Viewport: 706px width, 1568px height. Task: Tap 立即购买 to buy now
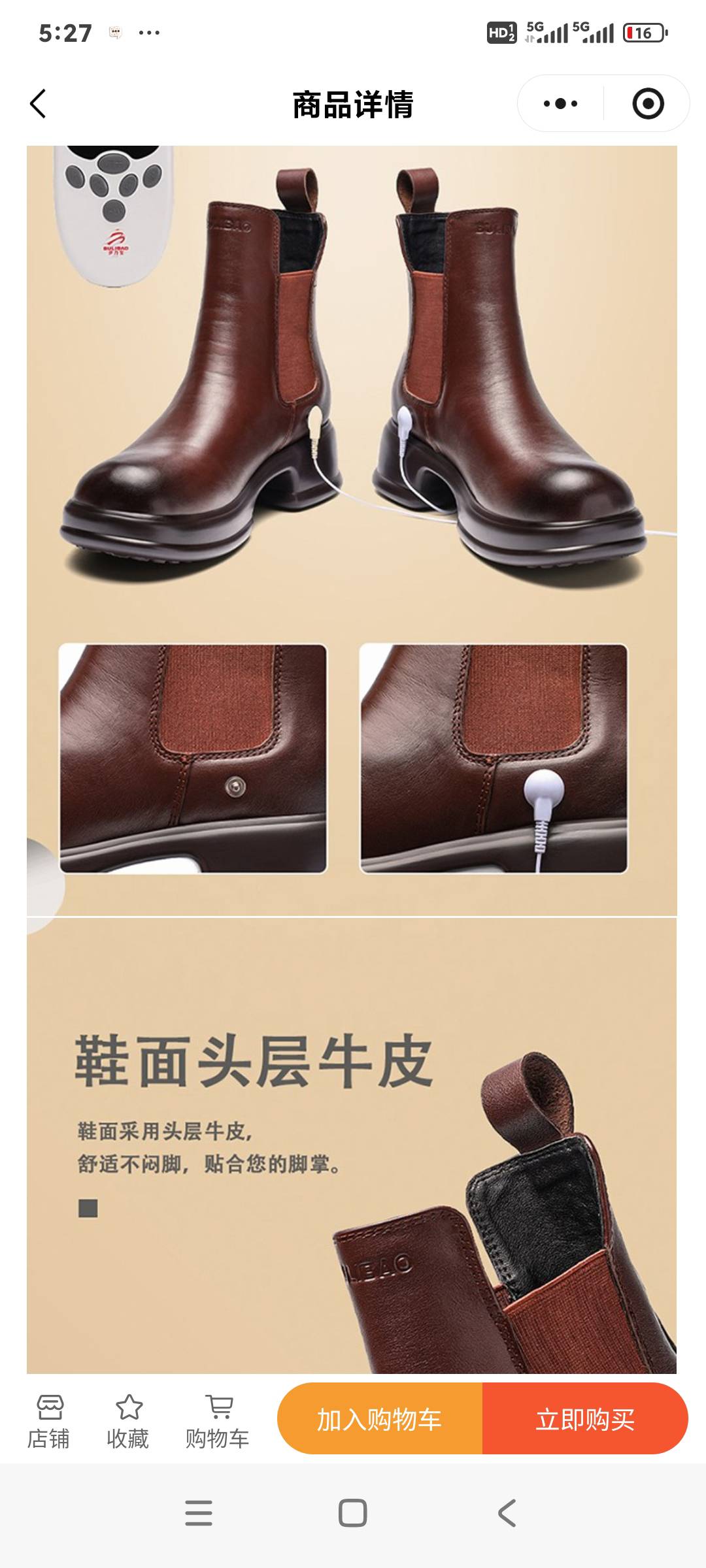[x=585, y=1420]
